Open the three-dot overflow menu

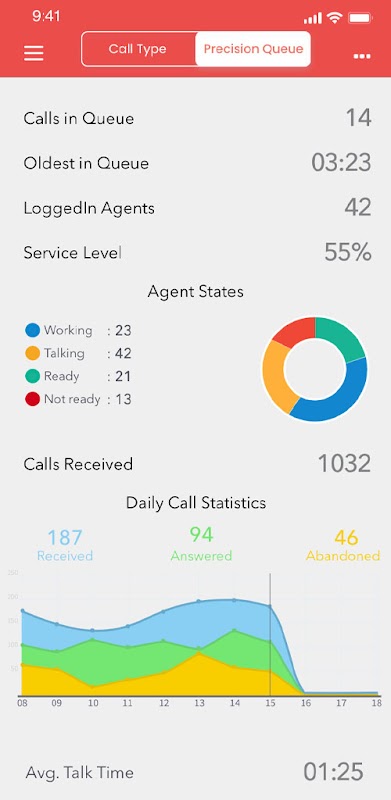pyautogui.click(x=362, y=56)
